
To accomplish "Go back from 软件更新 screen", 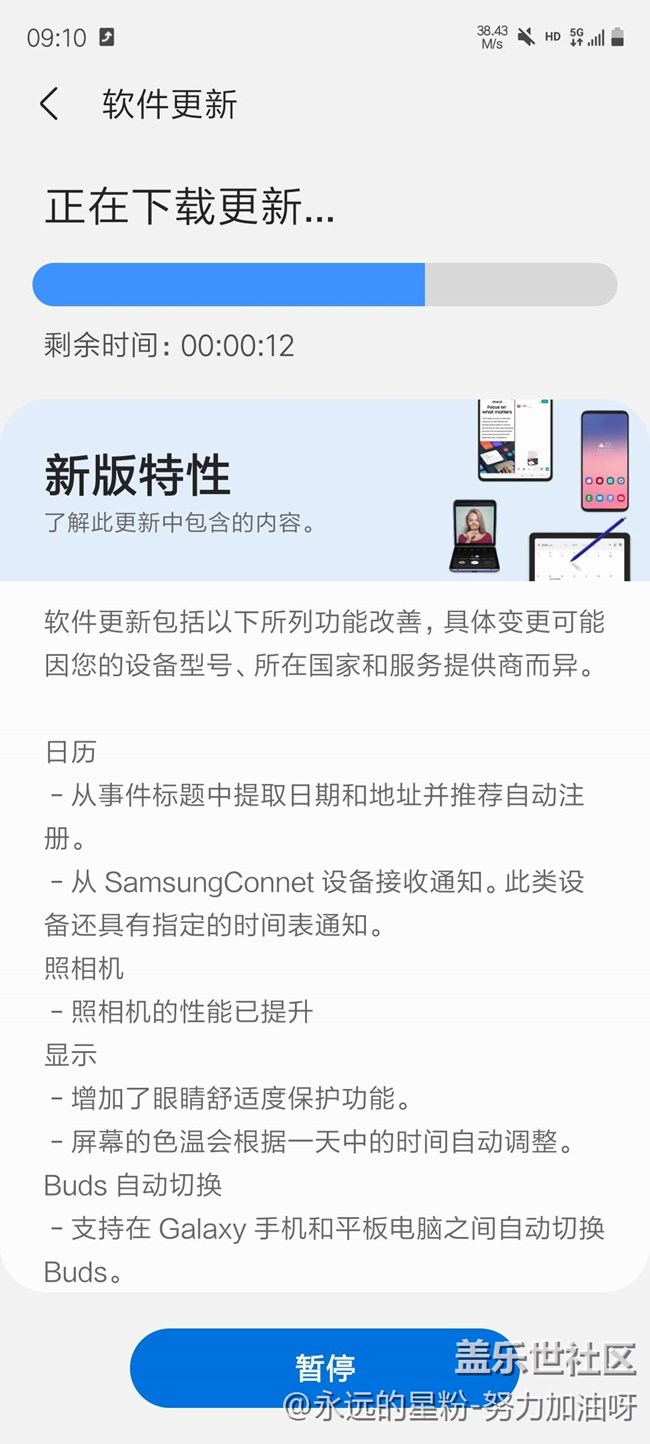I will pyautogui.click(x=49, y=104).
